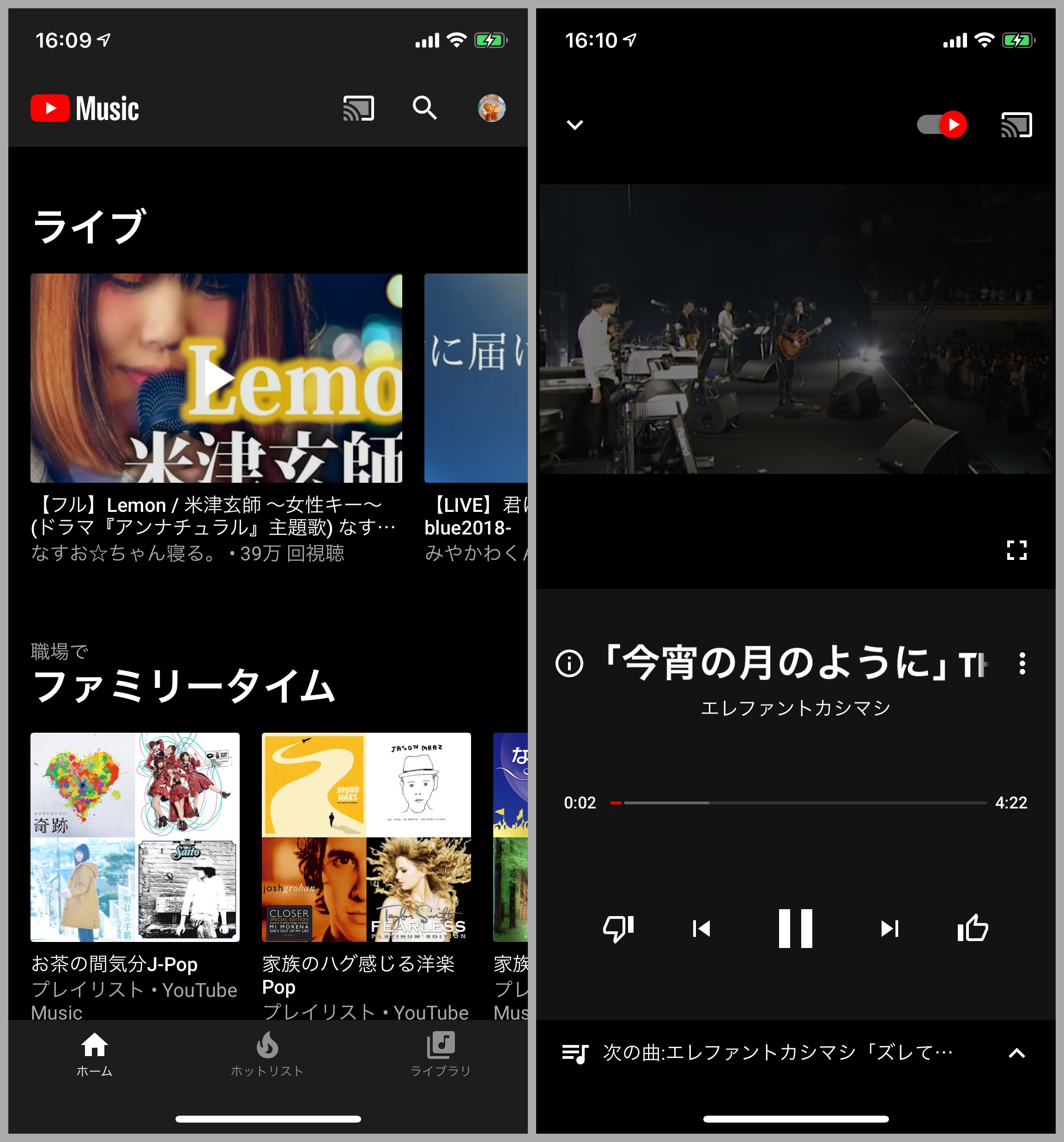This screenshot has width=1064, height=1142.
Task: Skip to the next track
Action: pyautogui.click(x=889, y=928)
